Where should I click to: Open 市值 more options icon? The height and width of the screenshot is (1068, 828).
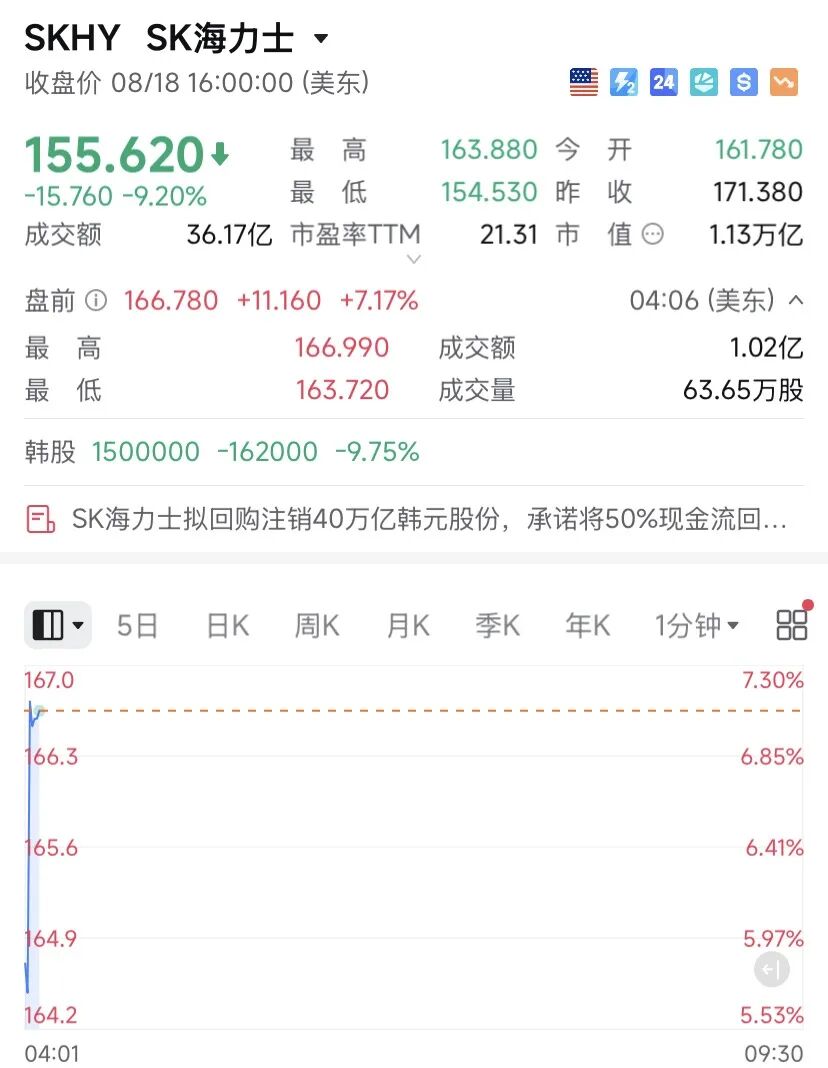click(652, 235)
